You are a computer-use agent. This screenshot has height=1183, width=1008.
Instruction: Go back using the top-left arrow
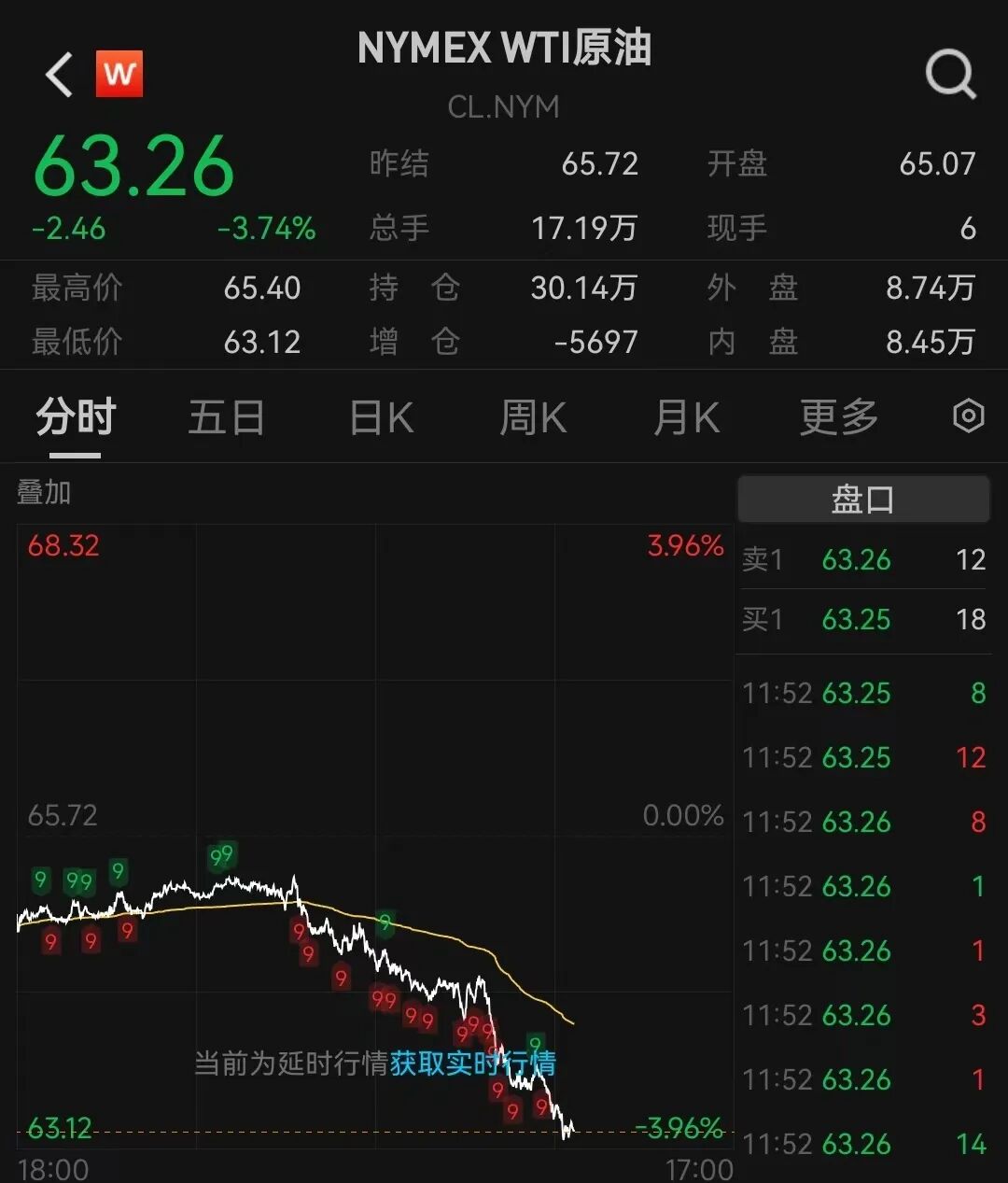[60, 75]
